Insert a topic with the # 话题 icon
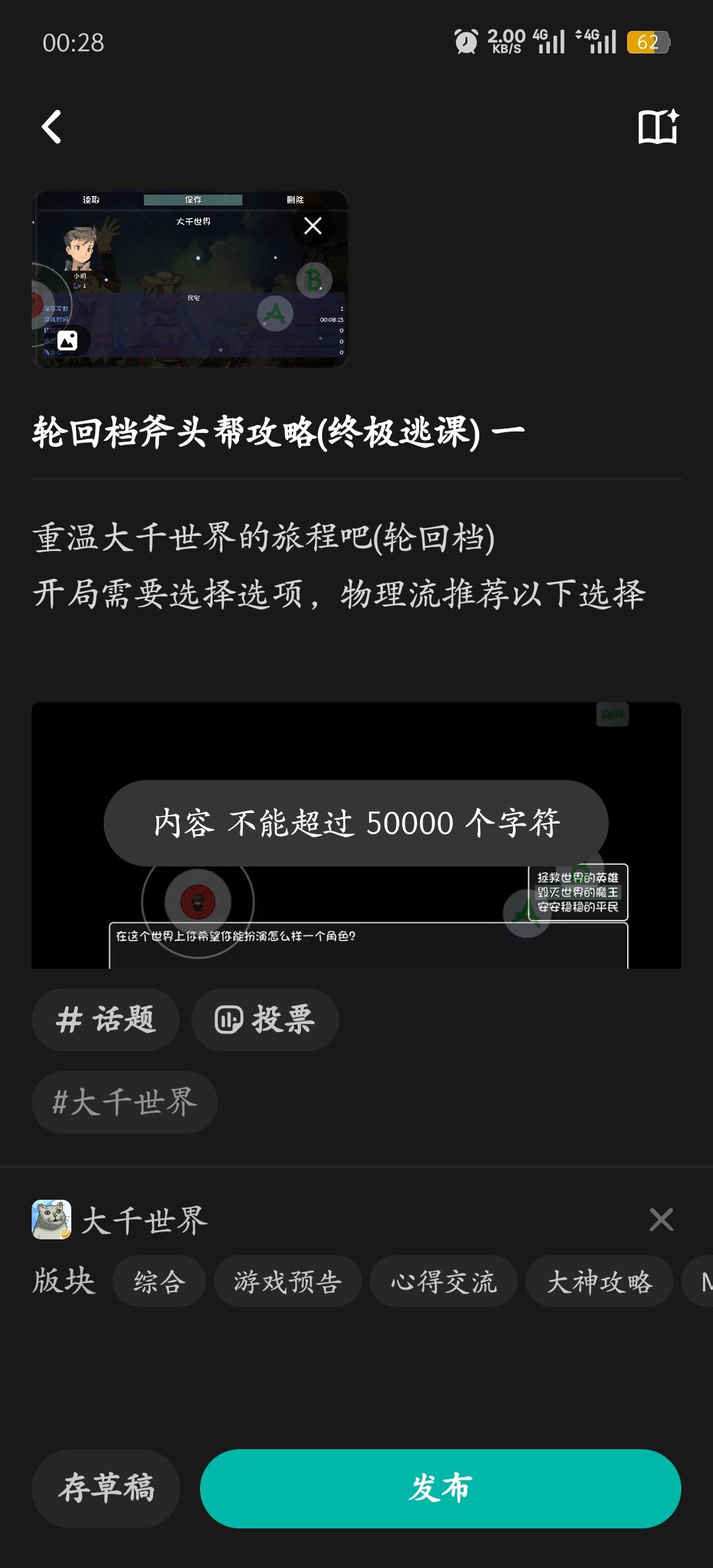 (x=106, y=1019)
